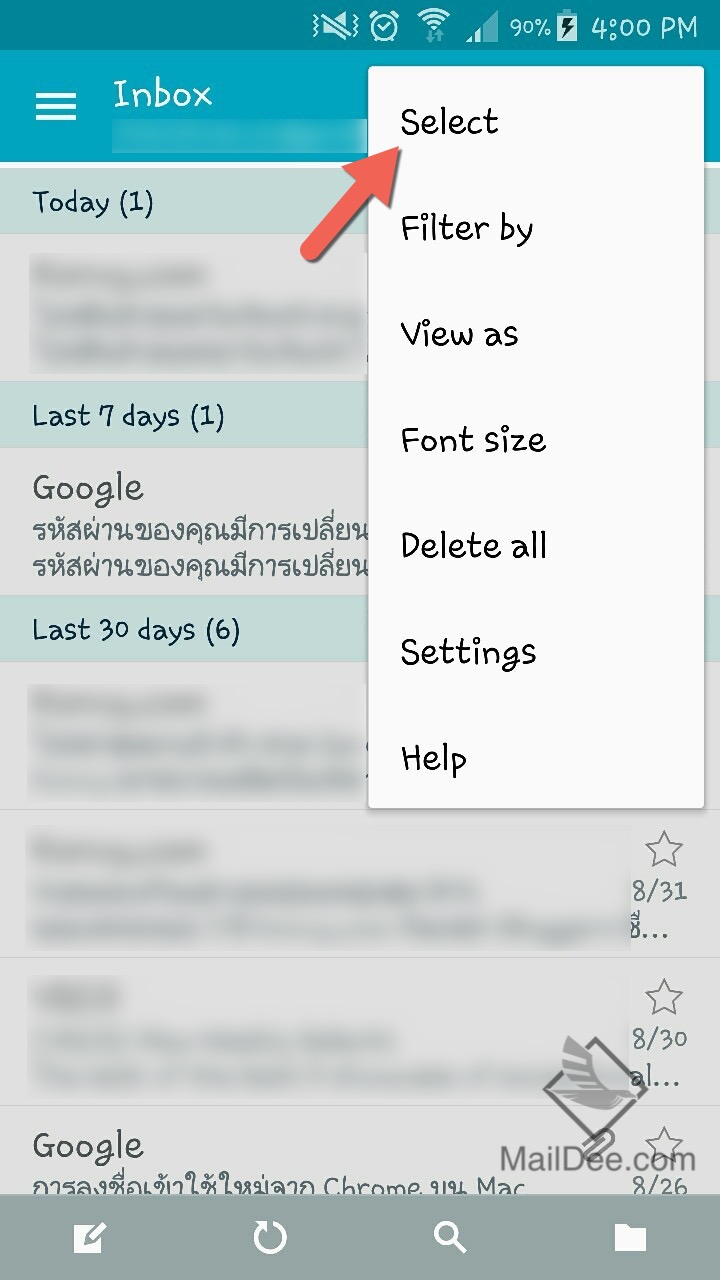Open Settings from the menu

point(468,652)
